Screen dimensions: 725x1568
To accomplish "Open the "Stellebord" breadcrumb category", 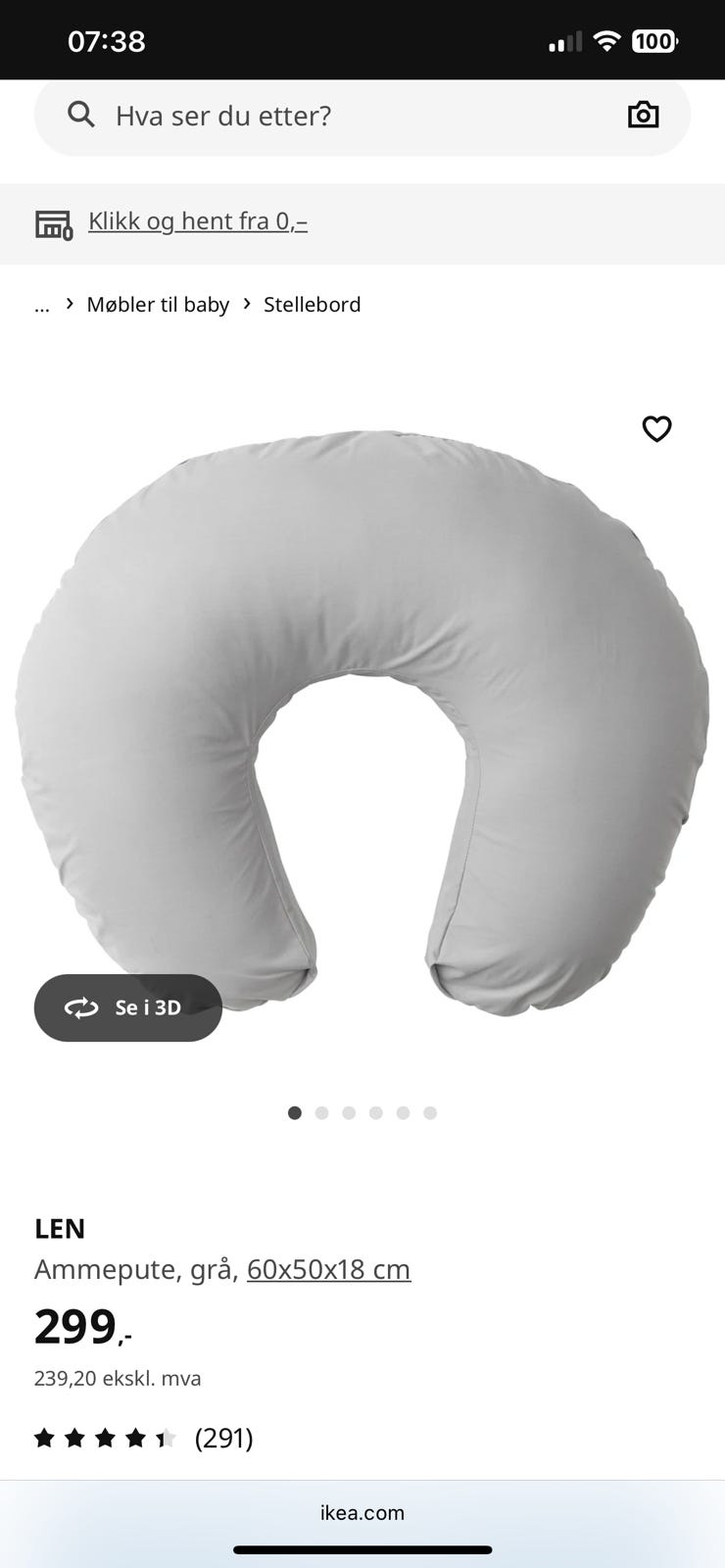I will [x=312, y=305].
